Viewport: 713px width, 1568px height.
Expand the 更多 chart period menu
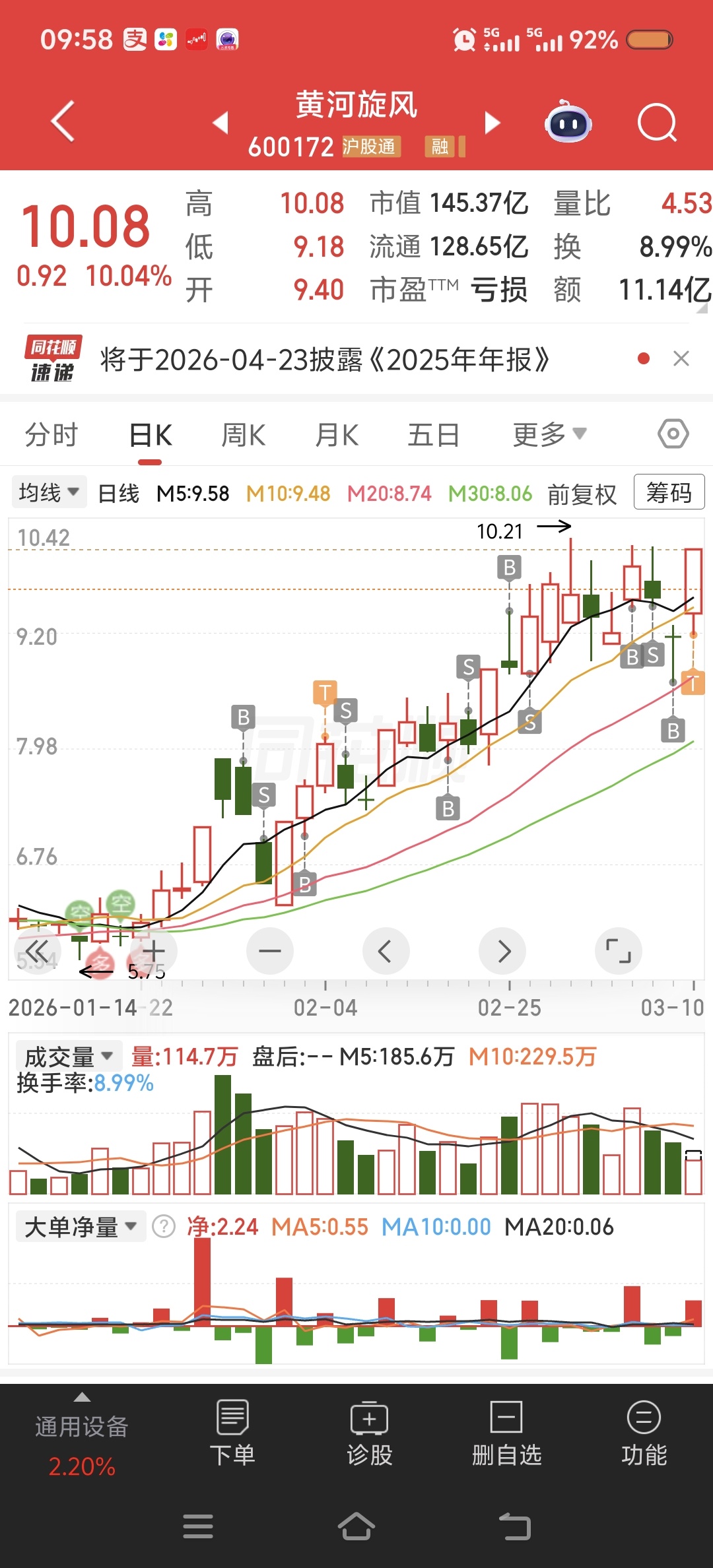coord(549,435)
